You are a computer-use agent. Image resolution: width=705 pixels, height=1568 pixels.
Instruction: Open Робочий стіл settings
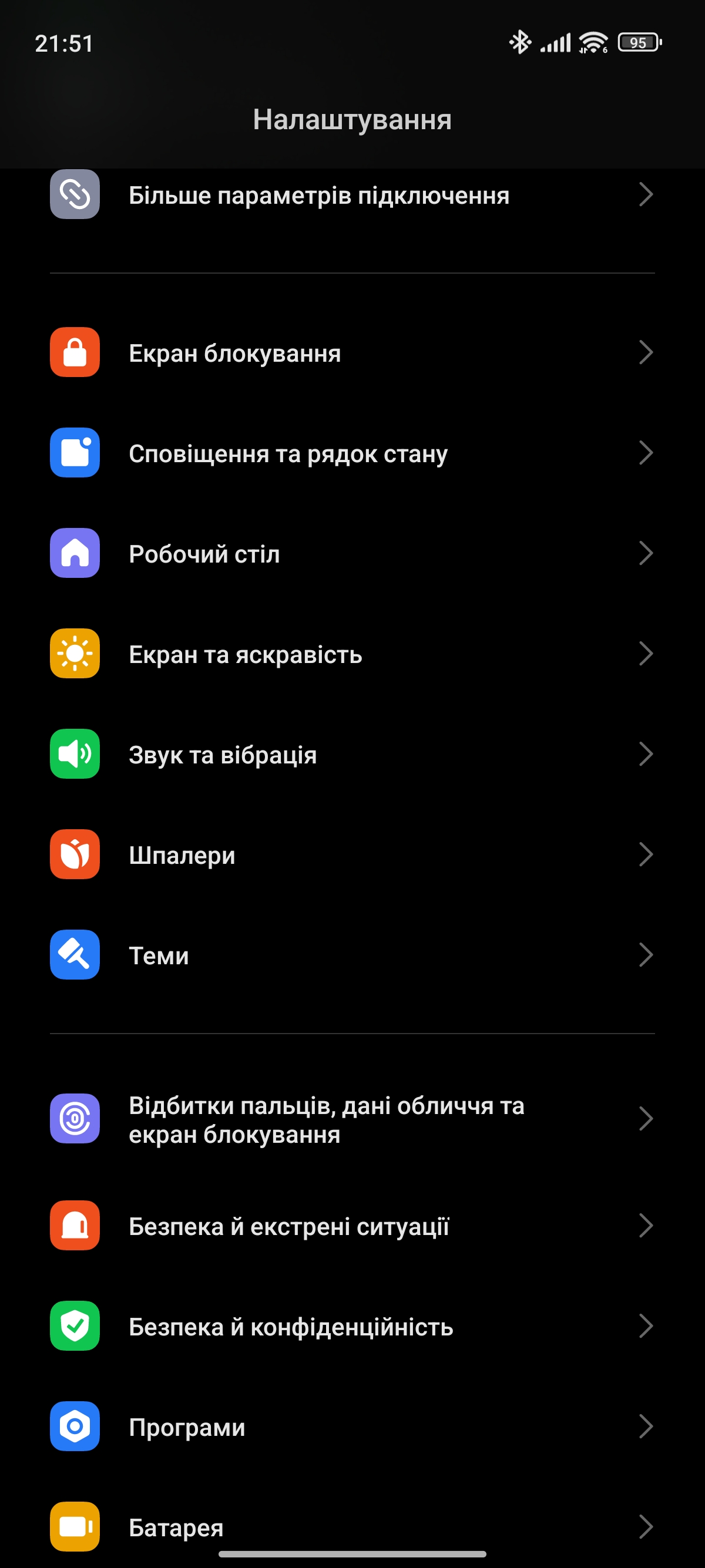click(x=352, y=553)
